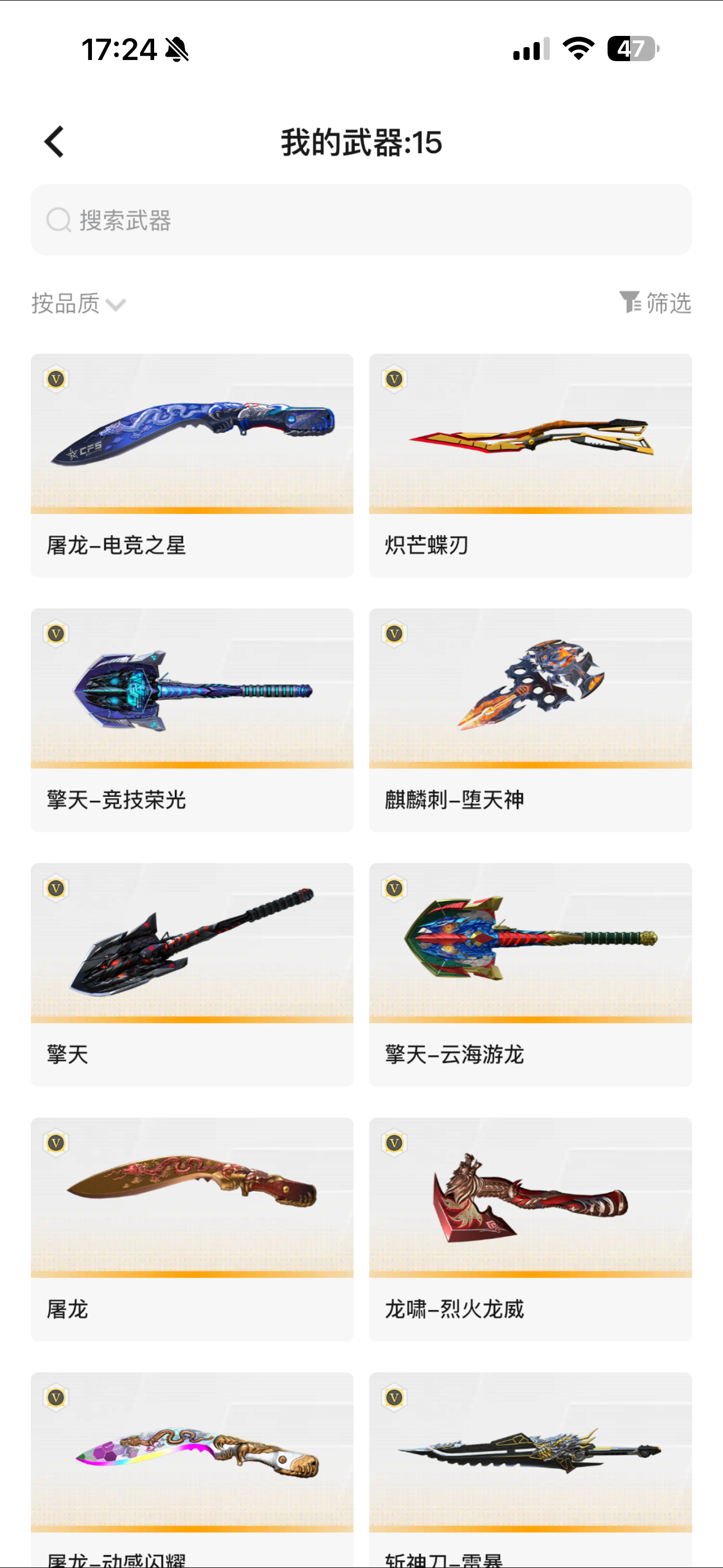Open the 屠龙-动感闪耀 weapon card
Viewport: 723px width, 1568px height.
tap(192, 1467)
